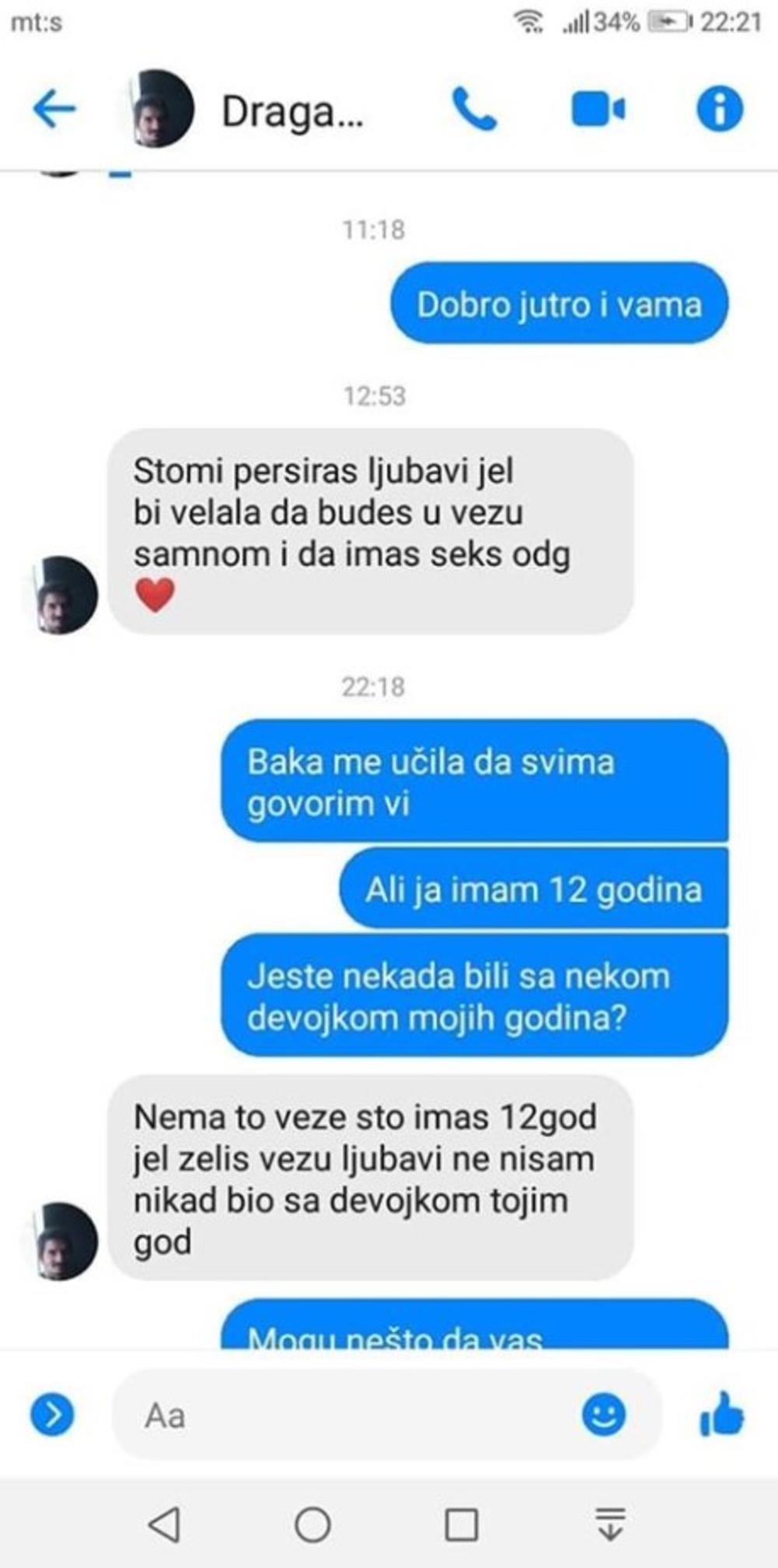778x1568 pixels.
Task: Go back to the chat list
Action: [54, 108]
